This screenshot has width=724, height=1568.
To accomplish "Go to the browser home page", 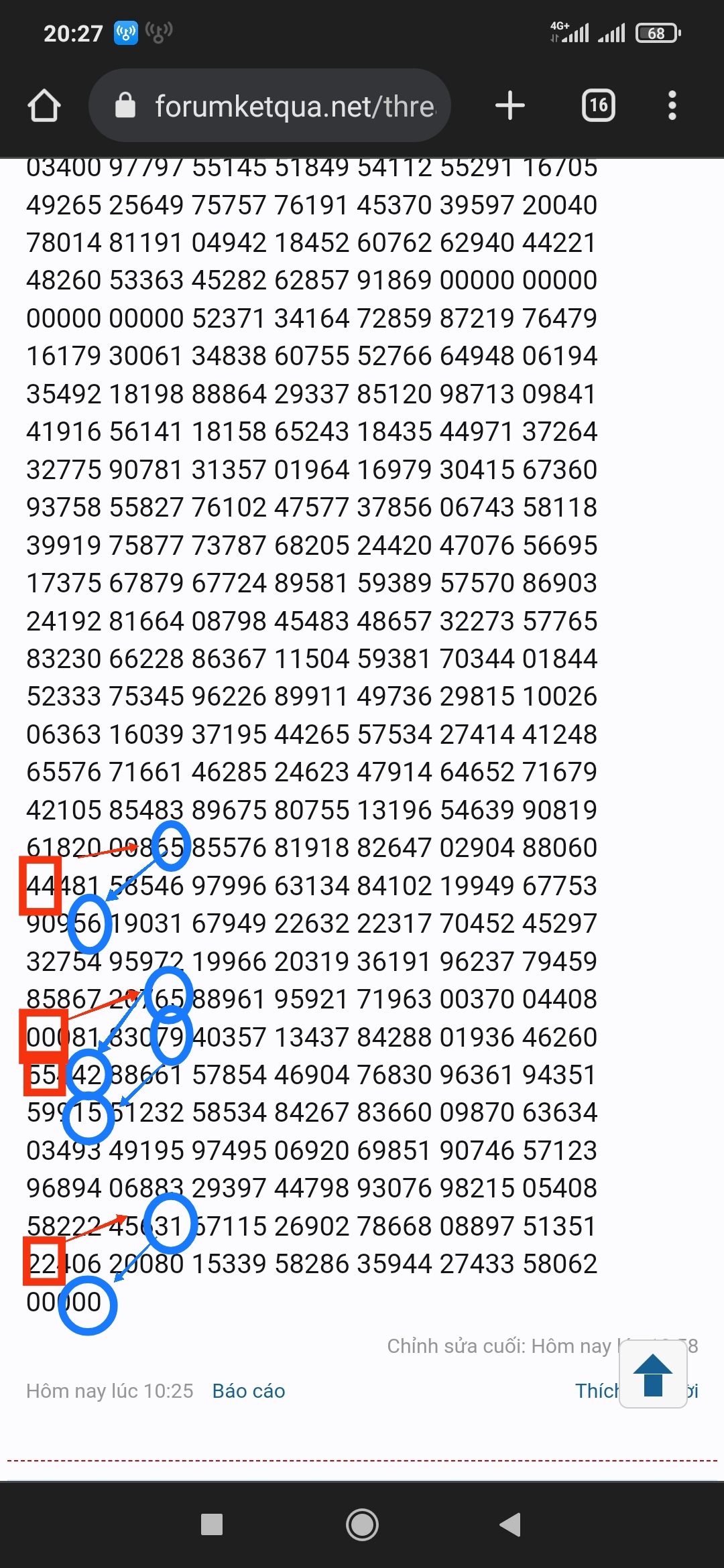I will (x=44, y=106).
